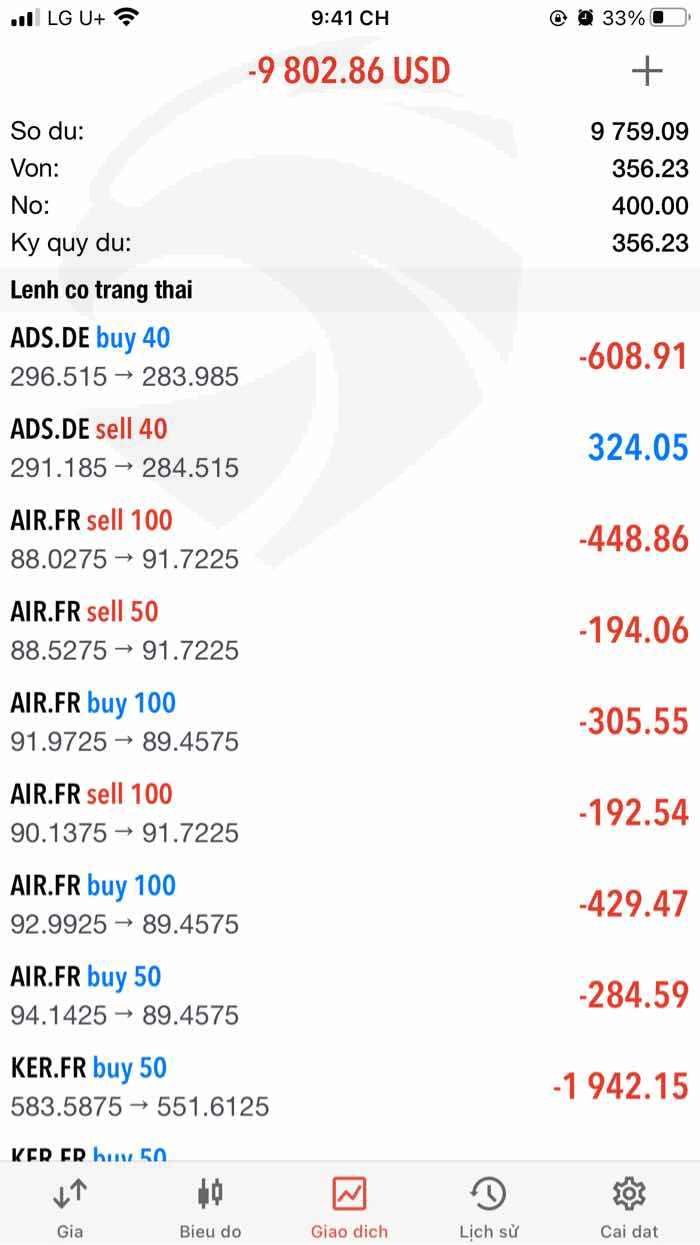Switch to the Gia tab

[x=70, y=1207]
